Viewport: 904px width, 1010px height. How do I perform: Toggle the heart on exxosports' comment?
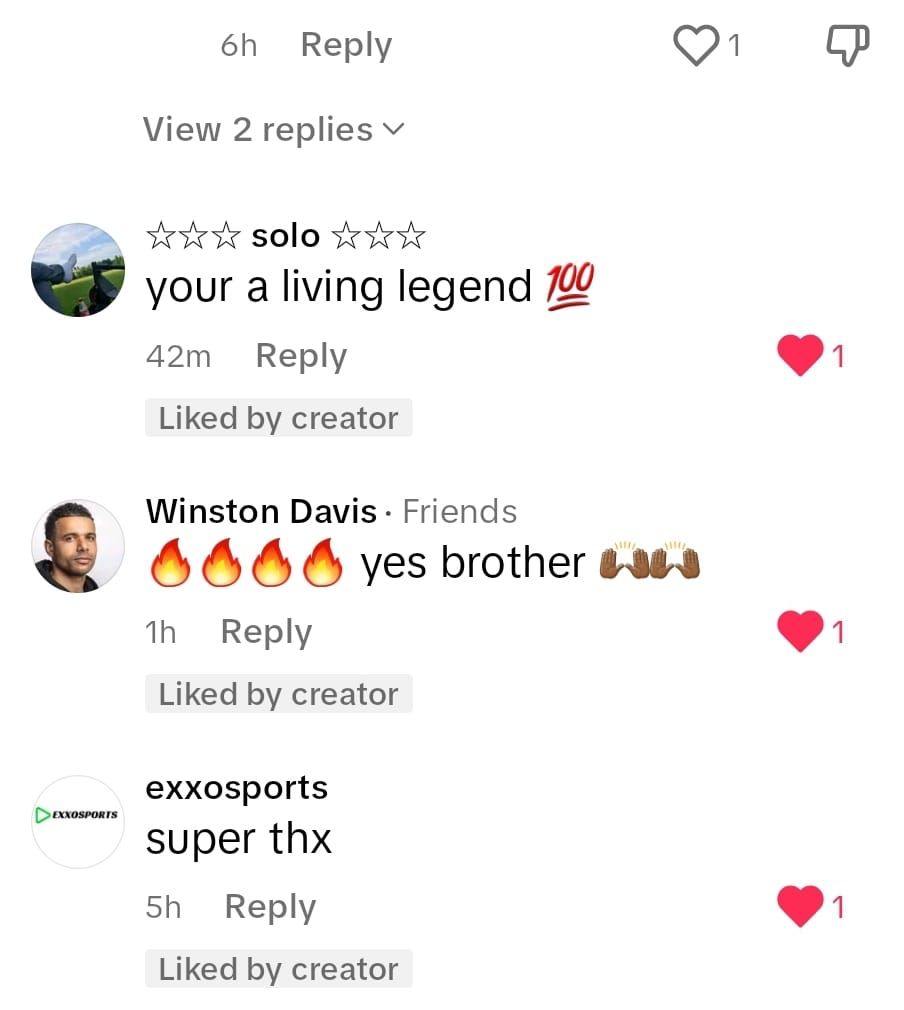(x=800, y=907)
